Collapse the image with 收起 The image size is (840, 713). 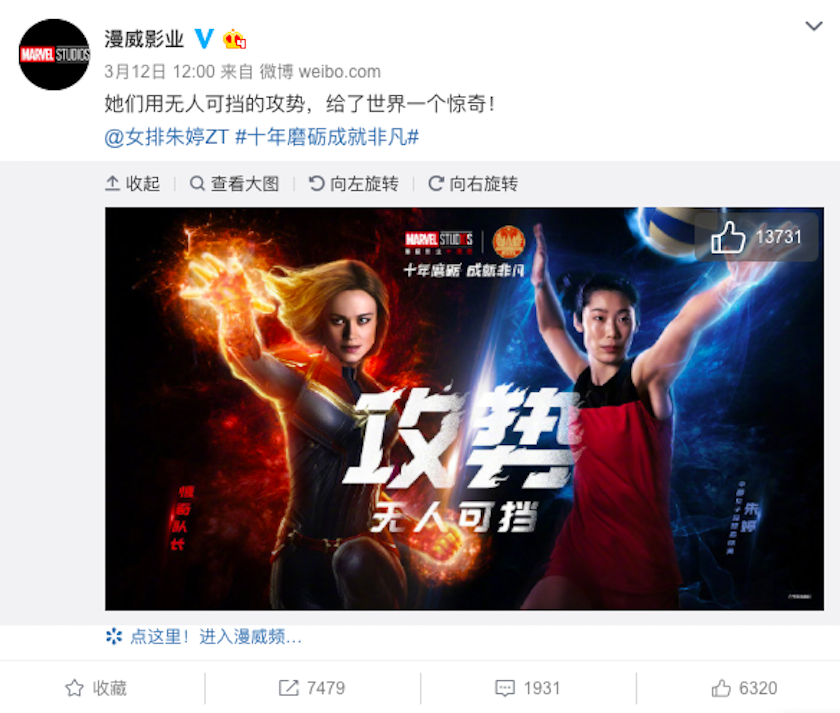pyautogui.click(x=133, y=184)
